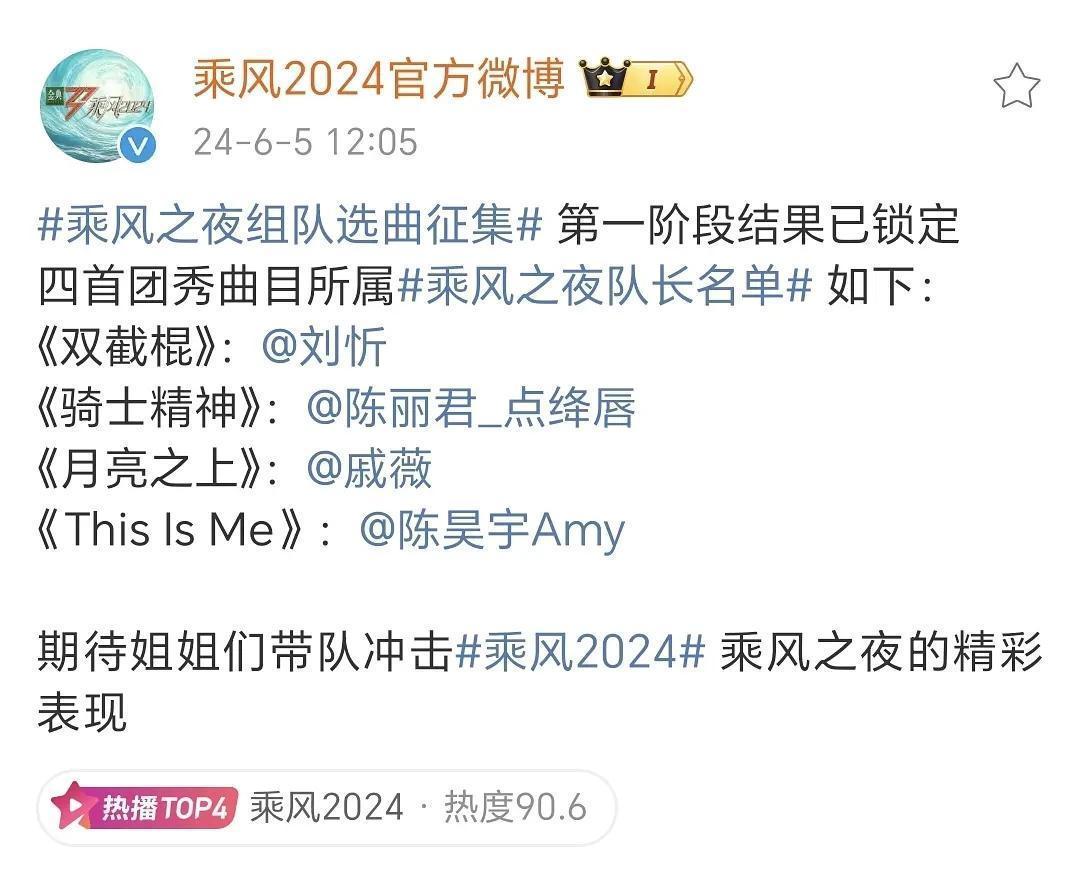
Task: Visit the profile of @戚薇
Action: 368,469
